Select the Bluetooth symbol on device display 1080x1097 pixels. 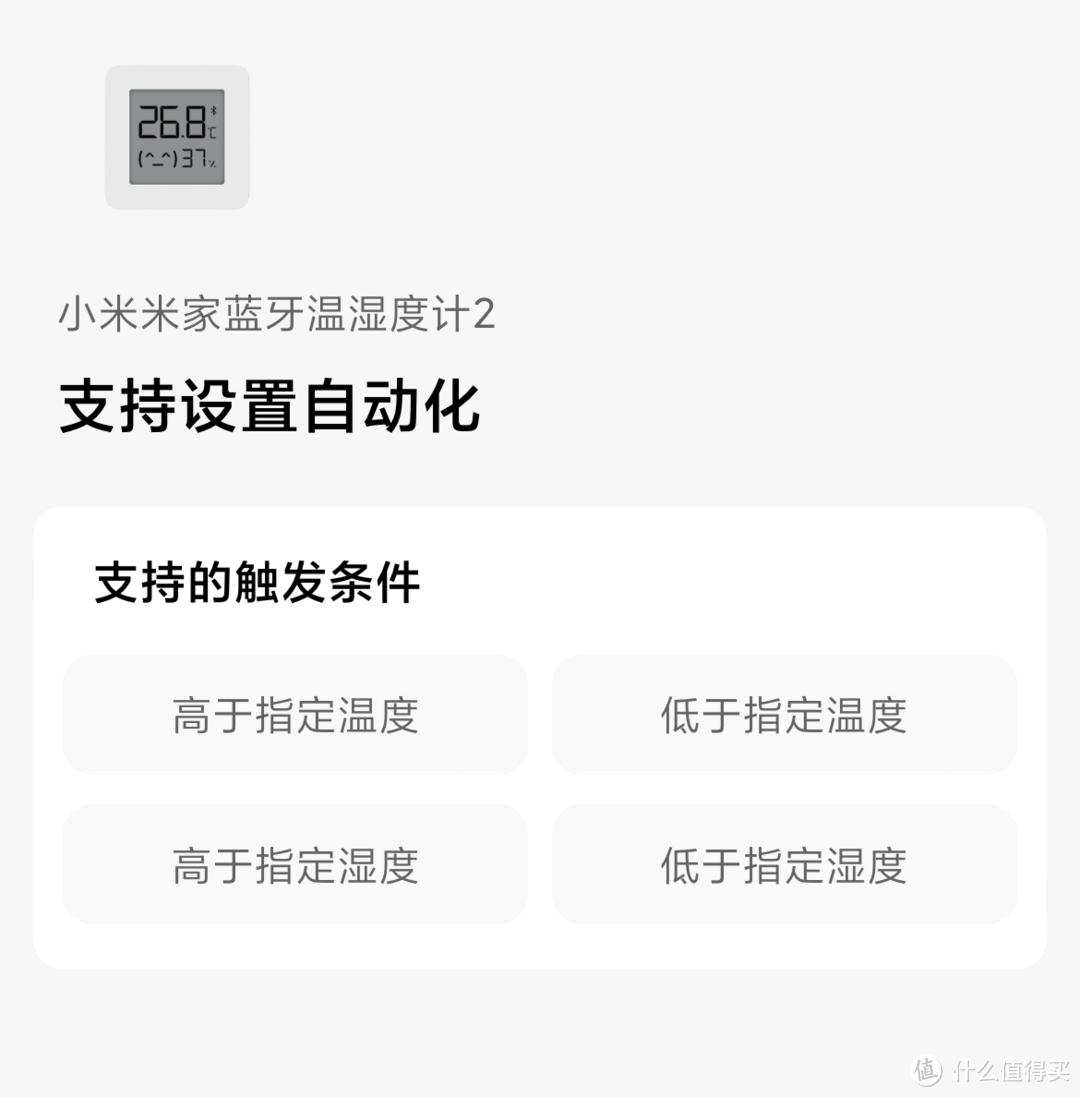215,112
